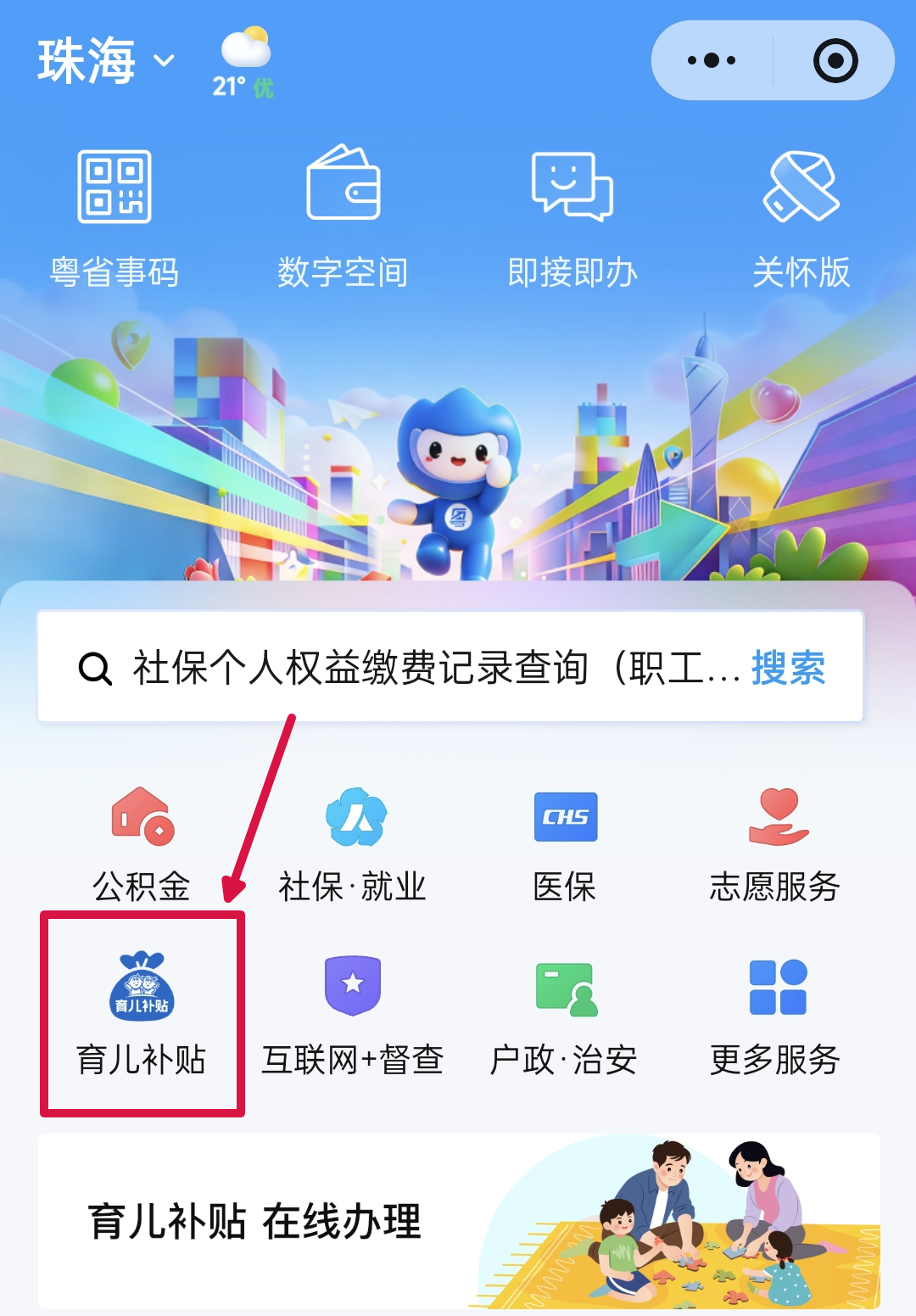Image resolution: width=916 pixels, height=1316 pixels.
Task: Open 社保·就业 services
Action: 353,843
